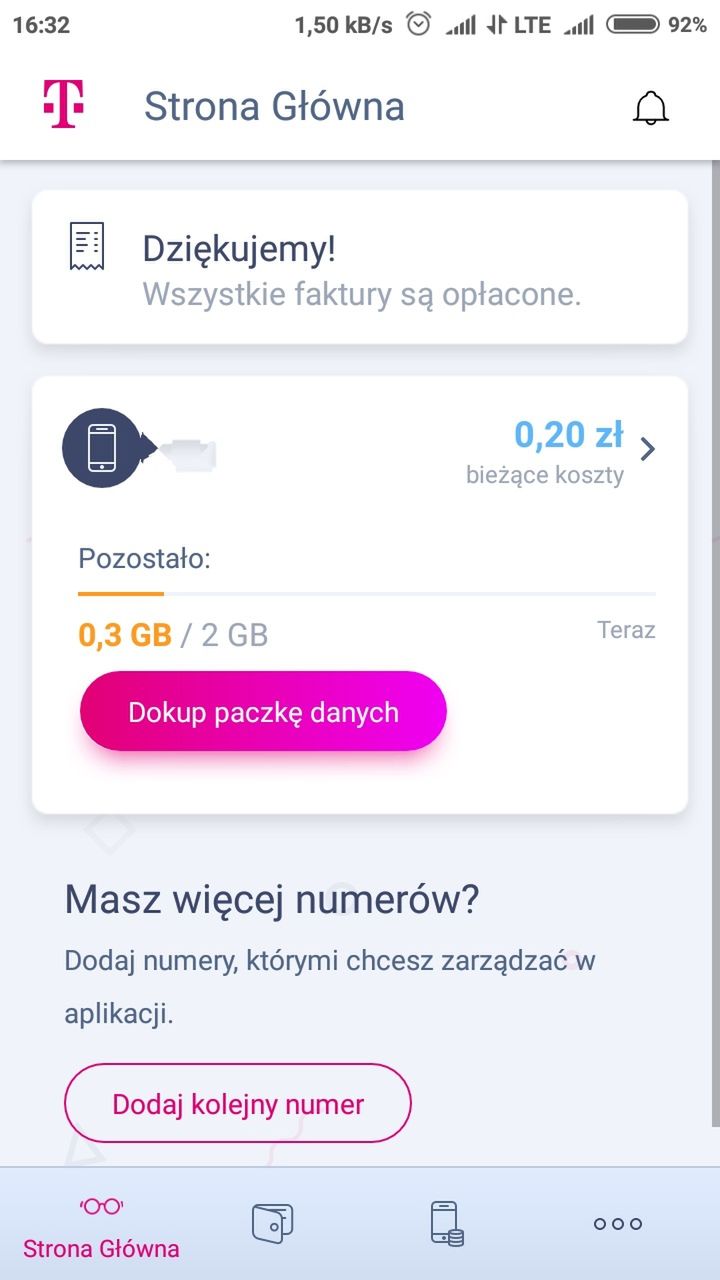Switch to the Strona Główna tab
Screen dimensions: 720x1280
tap(100, 1225)
